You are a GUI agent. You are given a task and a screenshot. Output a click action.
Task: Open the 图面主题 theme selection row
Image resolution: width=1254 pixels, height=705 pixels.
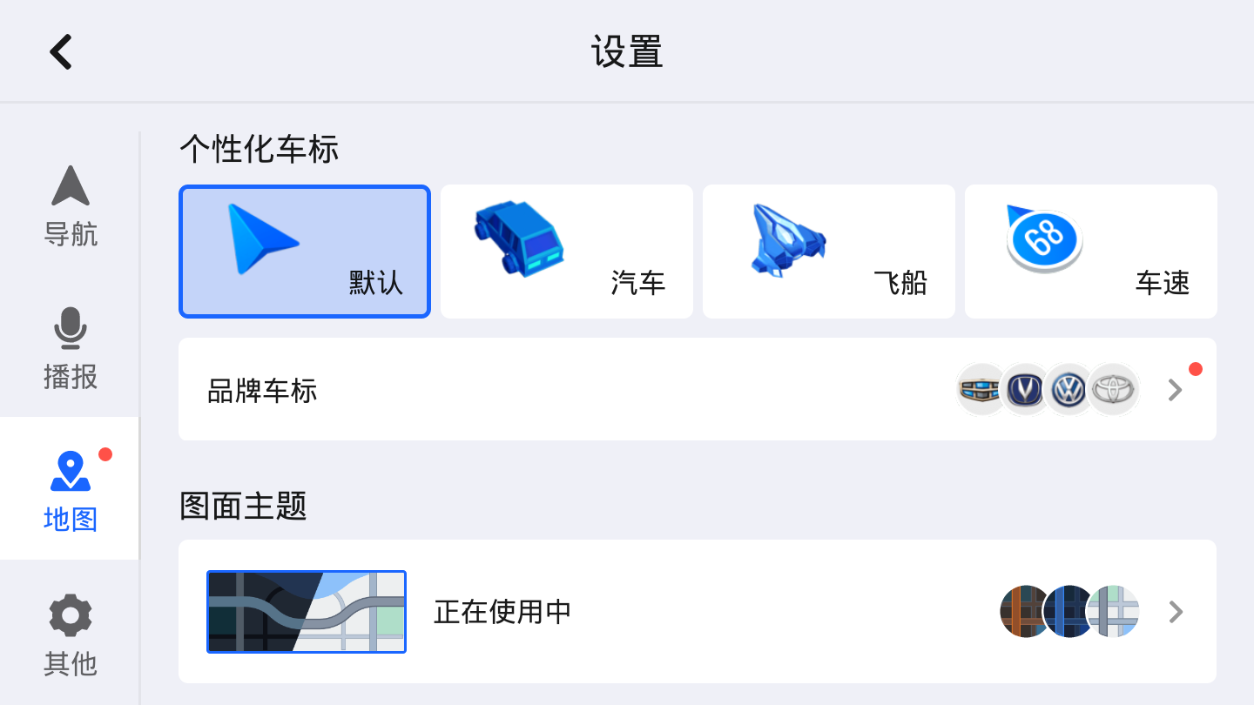pos(697,612)
